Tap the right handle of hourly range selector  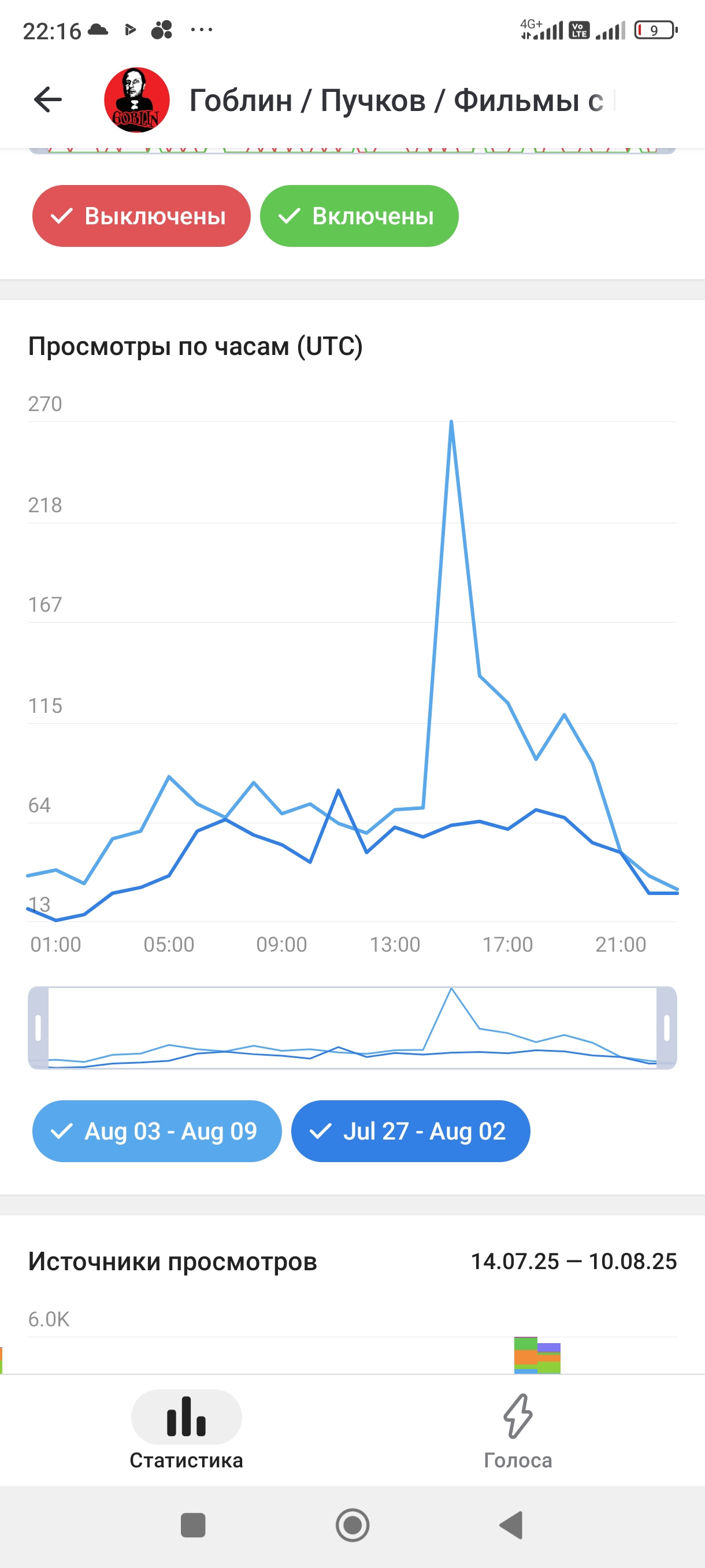pos(667,1028)
